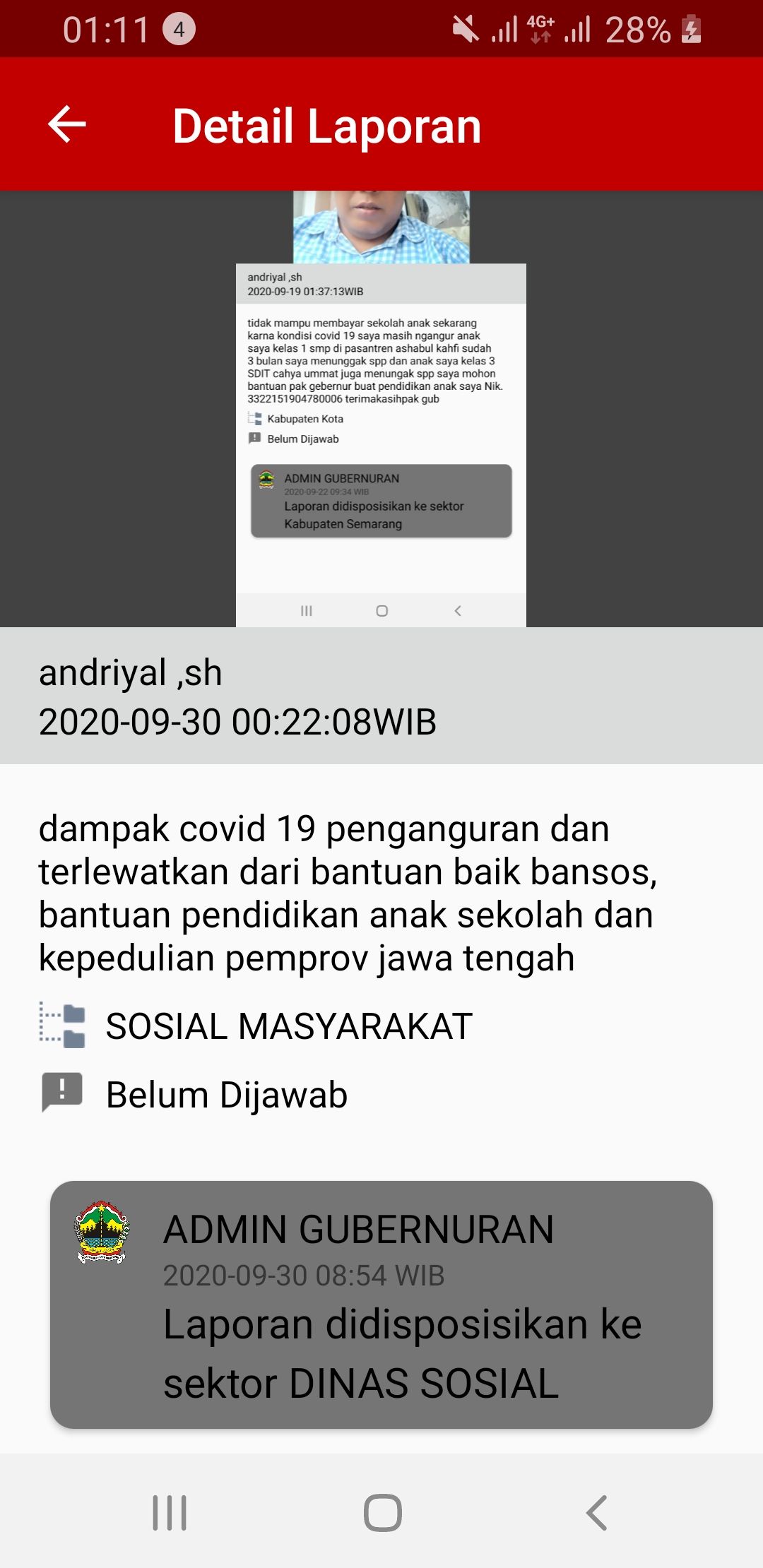The image size is (763, 1568).
Task: Open recent apps from the navigation bar
Action: coord(170,1513)
